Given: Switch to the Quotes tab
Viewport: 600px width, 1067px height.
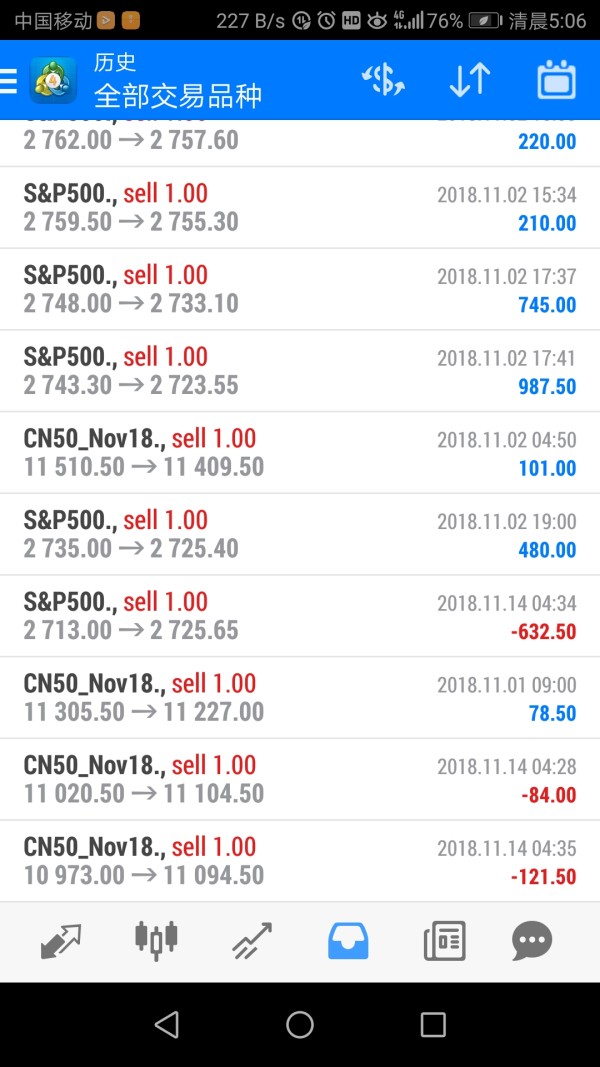Looking at the screenshot, I should 61,942.
